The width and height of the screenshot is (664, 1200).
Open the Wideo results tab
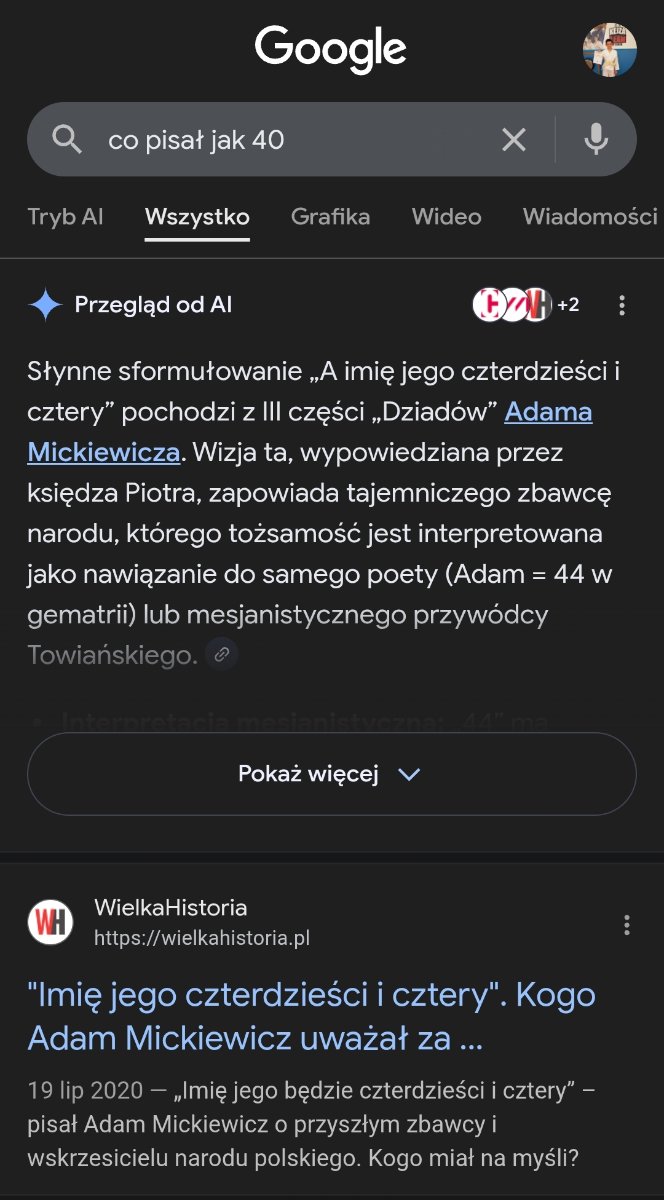(x=446, y=216)
